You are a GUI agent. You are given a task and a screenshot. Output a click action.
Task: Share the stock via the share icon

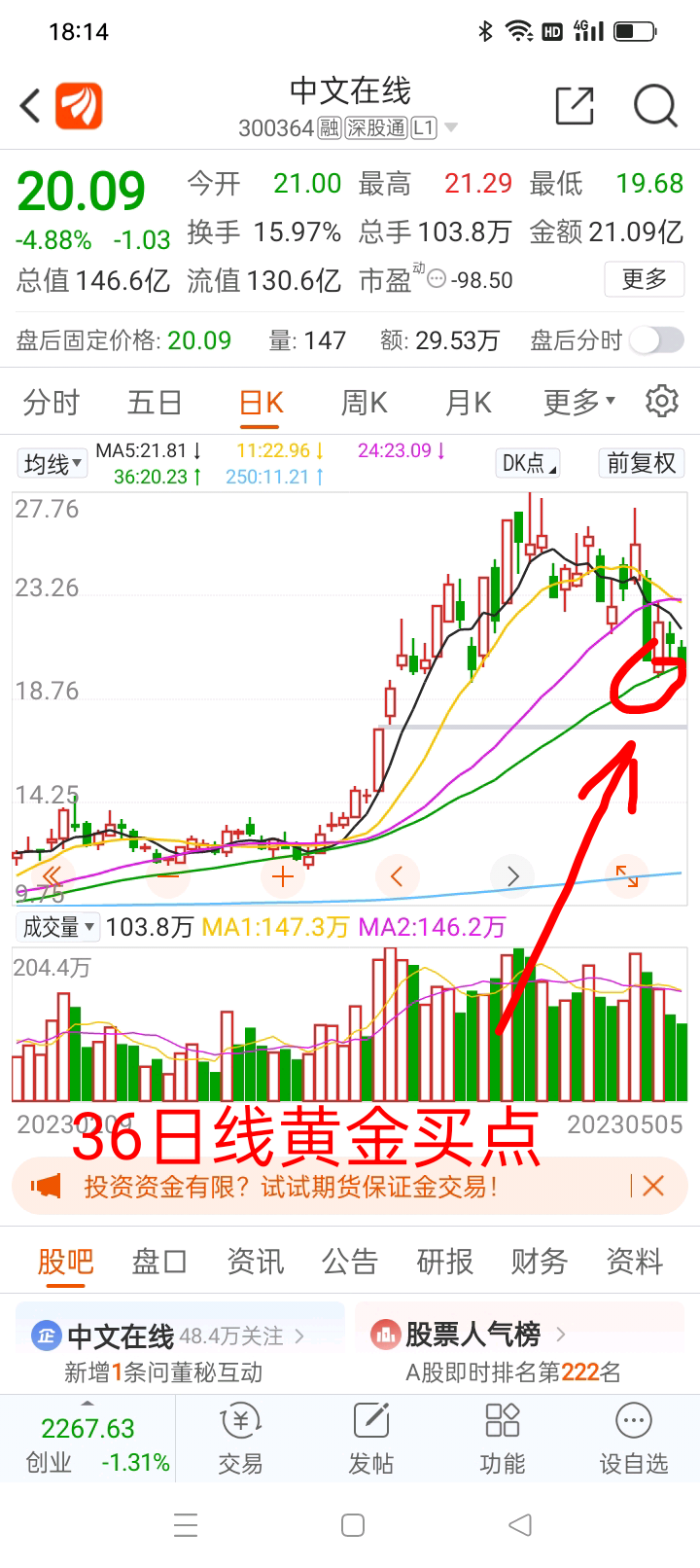(575, 105)
